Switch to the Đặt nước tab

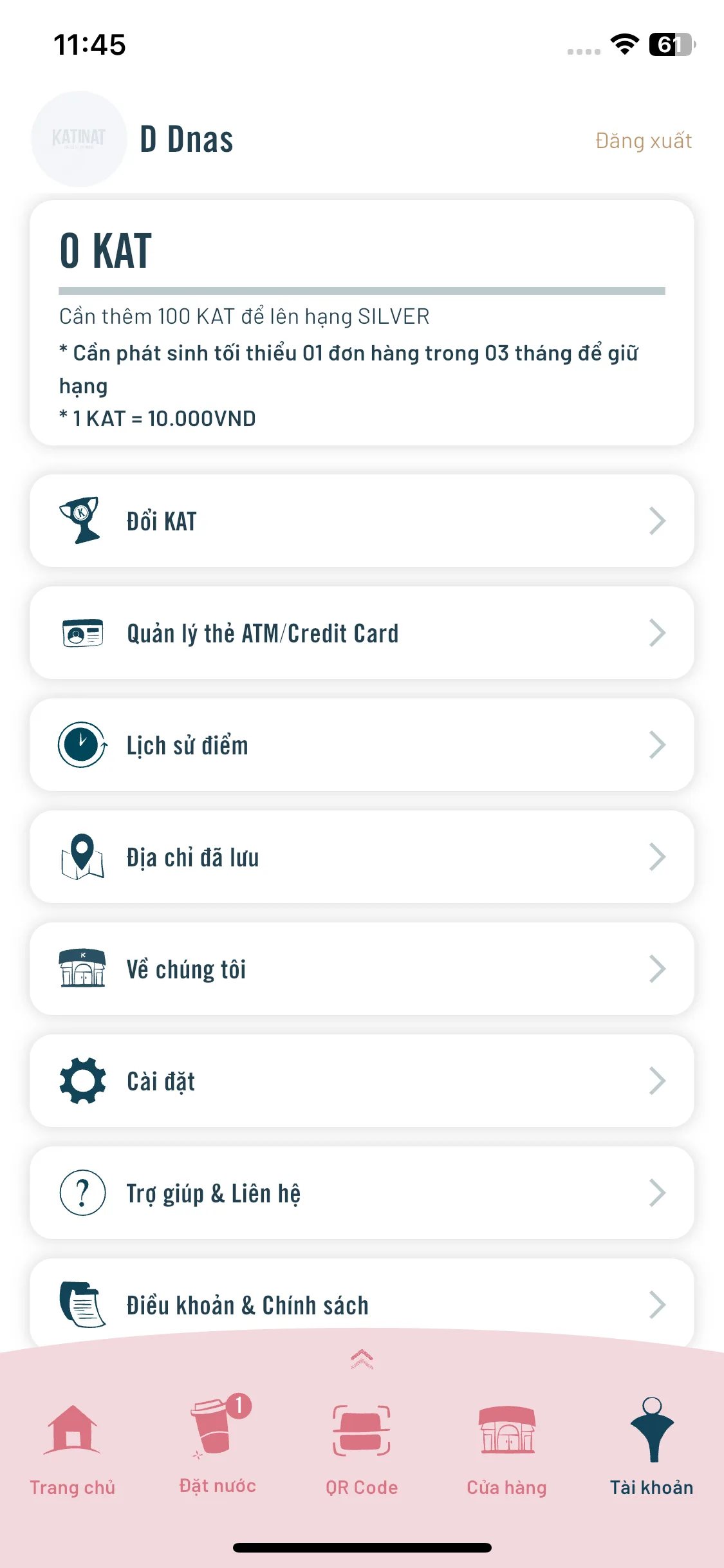(218, 1448)
